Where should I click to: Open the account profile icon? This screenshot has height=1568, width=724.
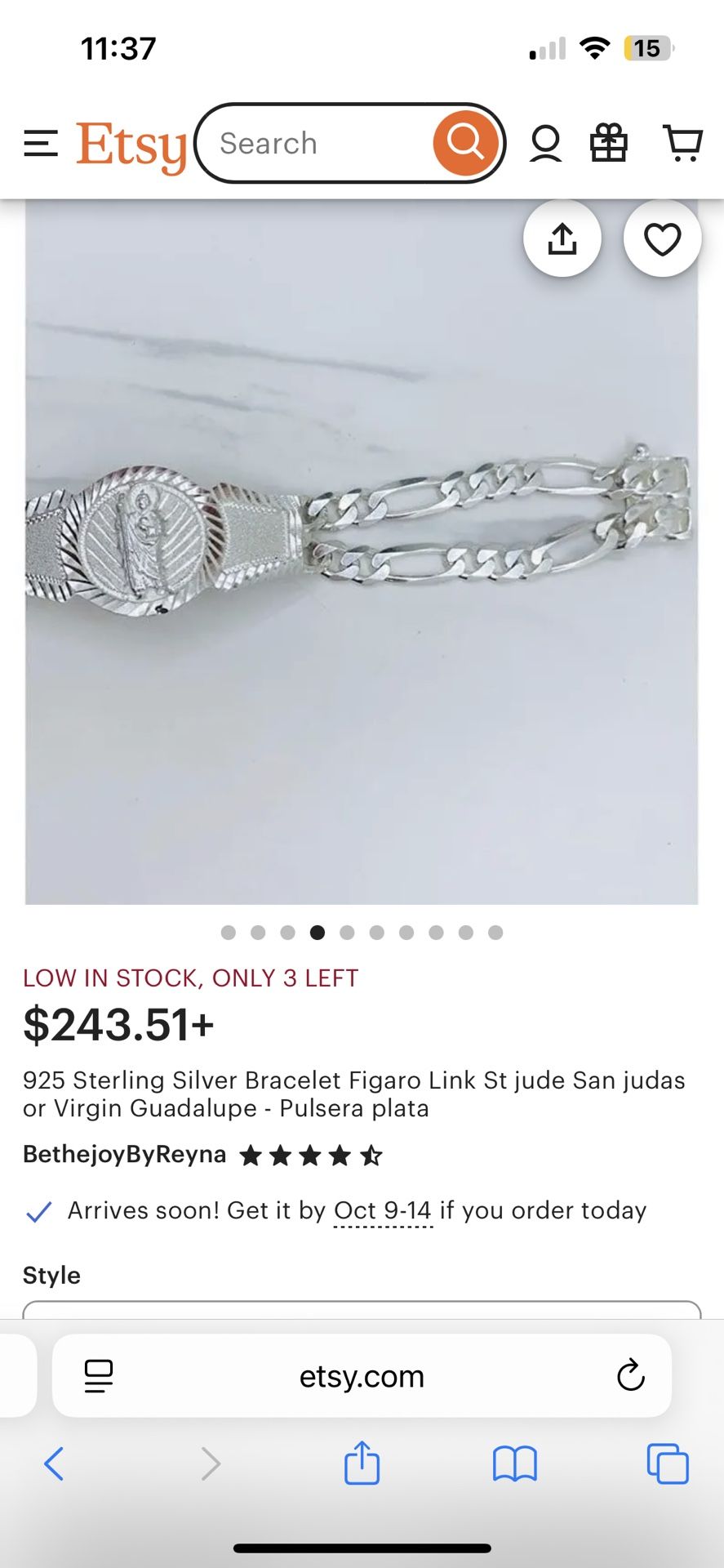tap(545, 144)
